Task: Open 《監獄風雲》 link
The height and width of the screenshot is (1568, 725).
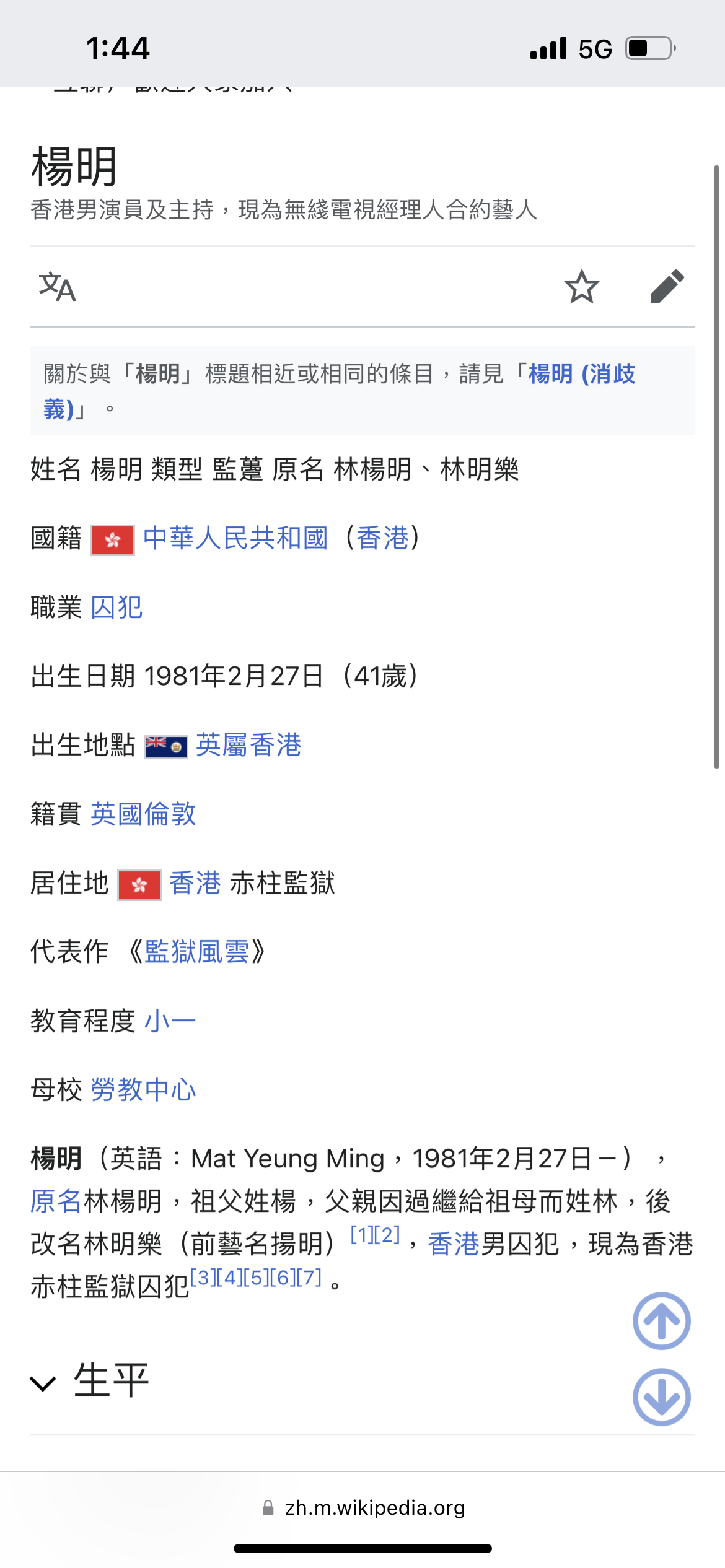Action: [196, 952]
